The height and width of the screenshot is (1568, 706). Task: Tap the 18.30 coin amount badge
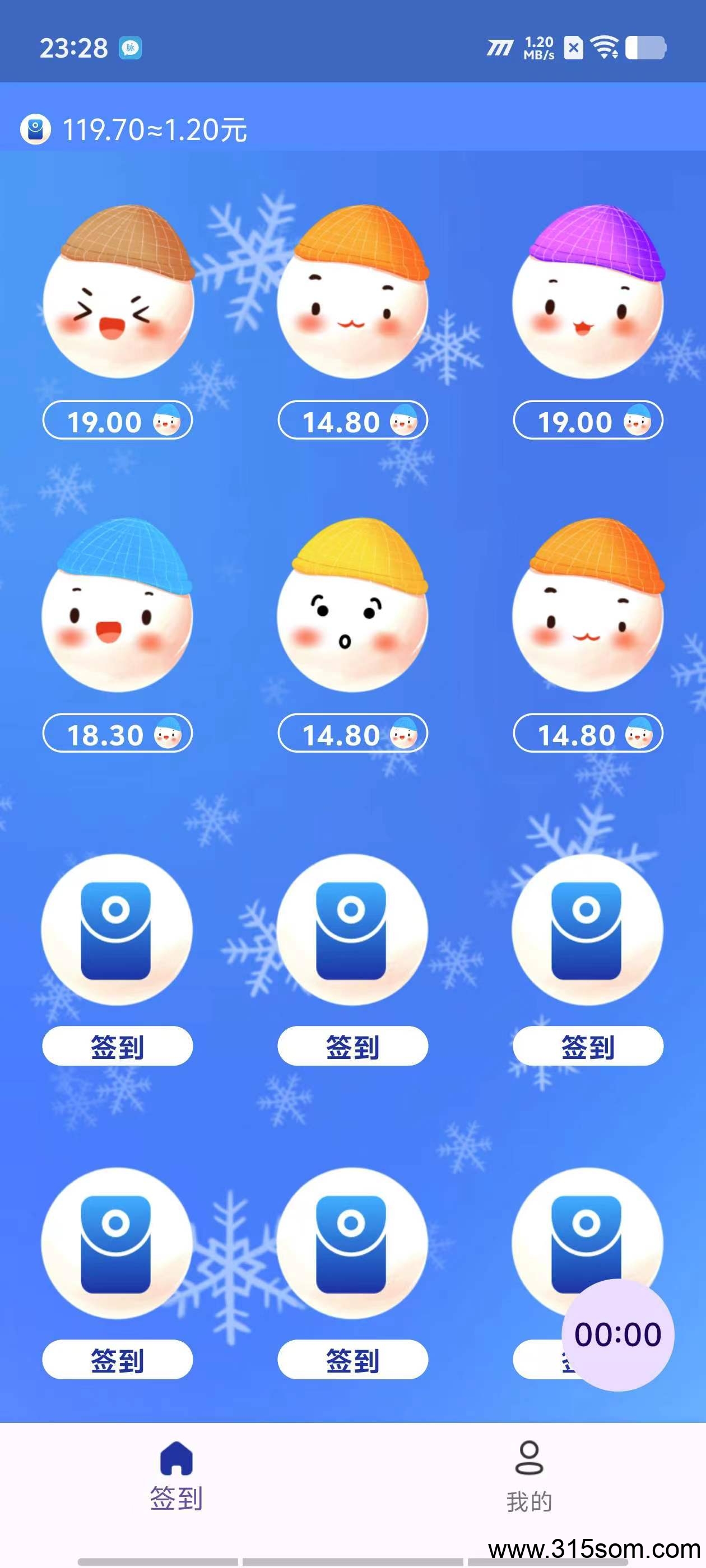[x=119, y=735]
